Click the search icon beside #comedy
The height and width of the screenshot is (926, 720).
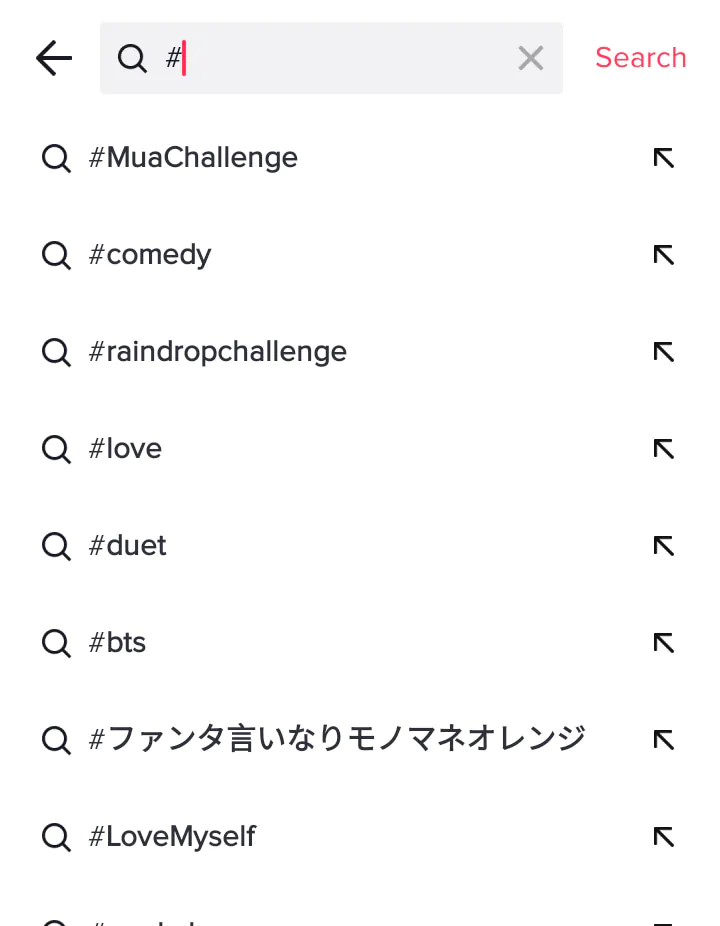56,254
